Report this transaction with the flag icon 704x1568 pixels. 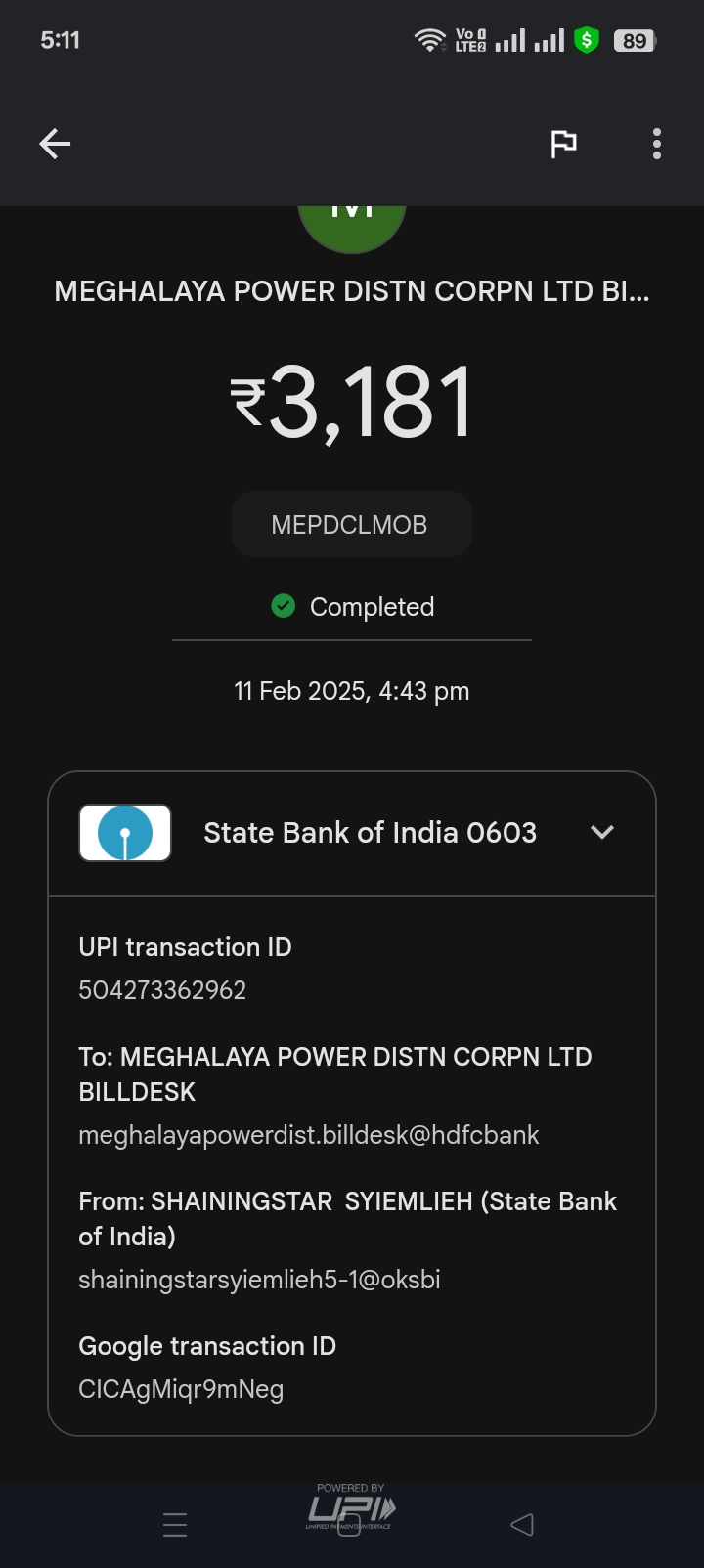pyautogui.click(x=563, y=144)
